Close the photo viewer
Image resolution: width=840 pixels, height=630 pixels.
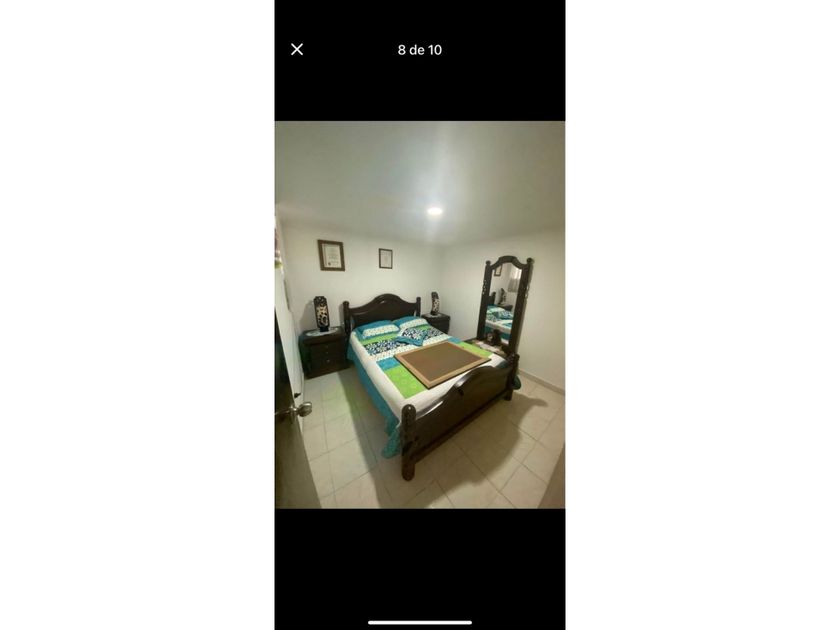point(297,49)
